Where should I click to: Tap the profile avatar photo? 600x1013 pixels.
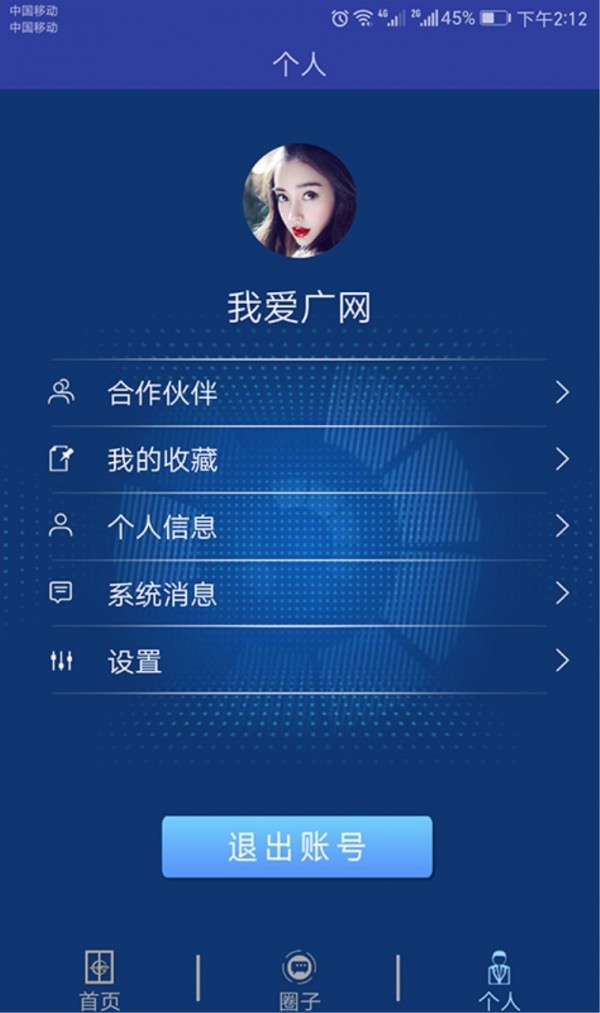pyautogui.click(x=299, y=201)
